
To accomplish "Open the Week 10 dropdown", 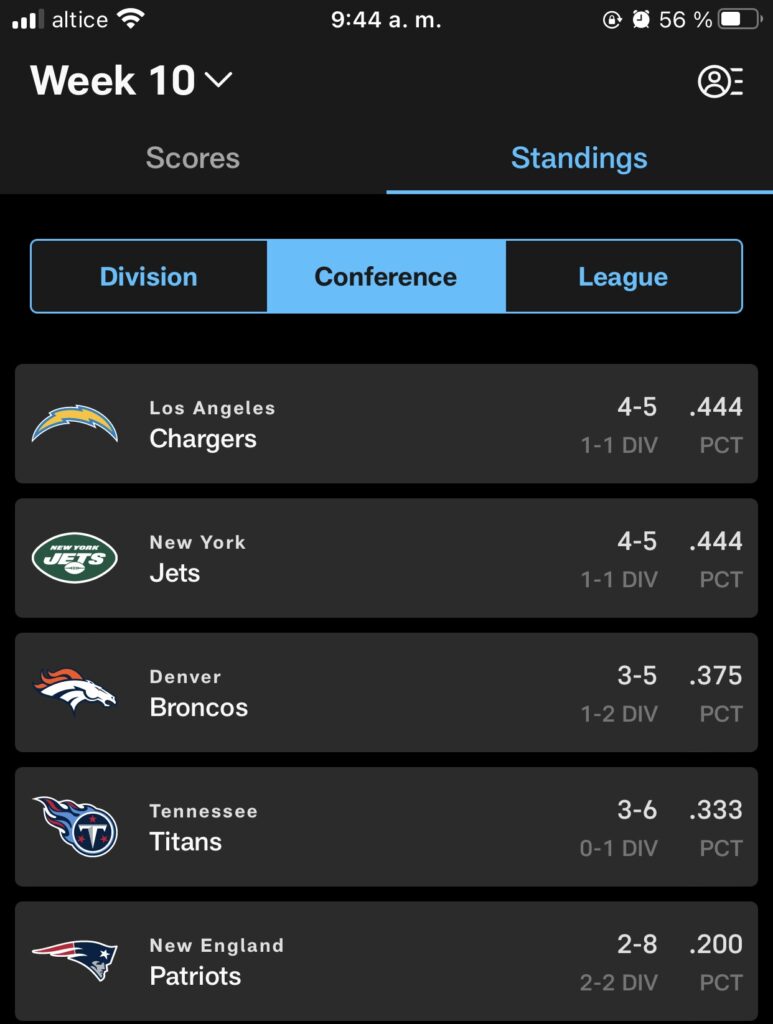I will [x=131, y=81].
